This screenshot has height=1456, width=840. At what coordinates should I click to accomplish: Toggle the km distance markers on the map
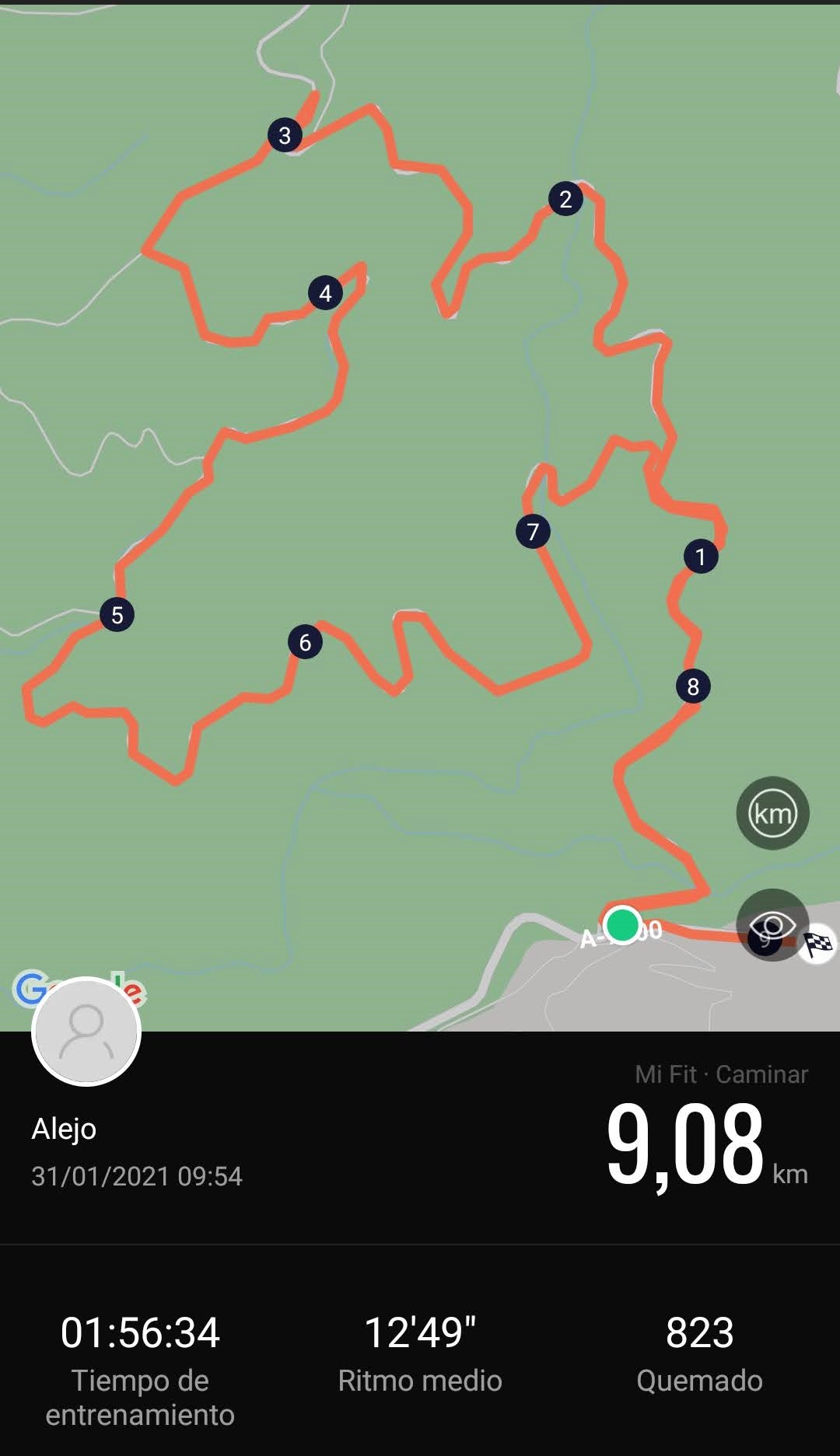(x=772, y=813)
